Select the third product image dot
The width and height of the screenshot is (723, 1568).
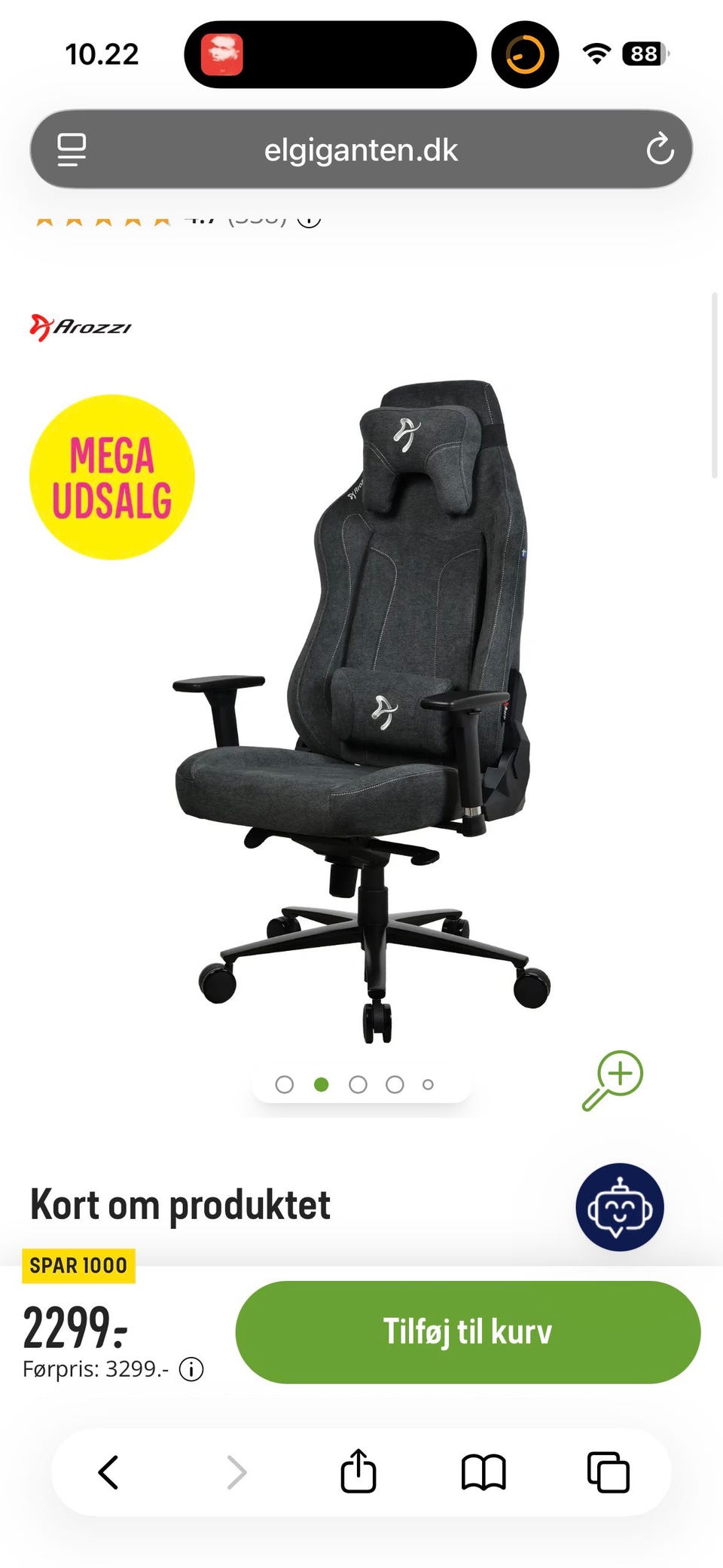coord(358,1084)
